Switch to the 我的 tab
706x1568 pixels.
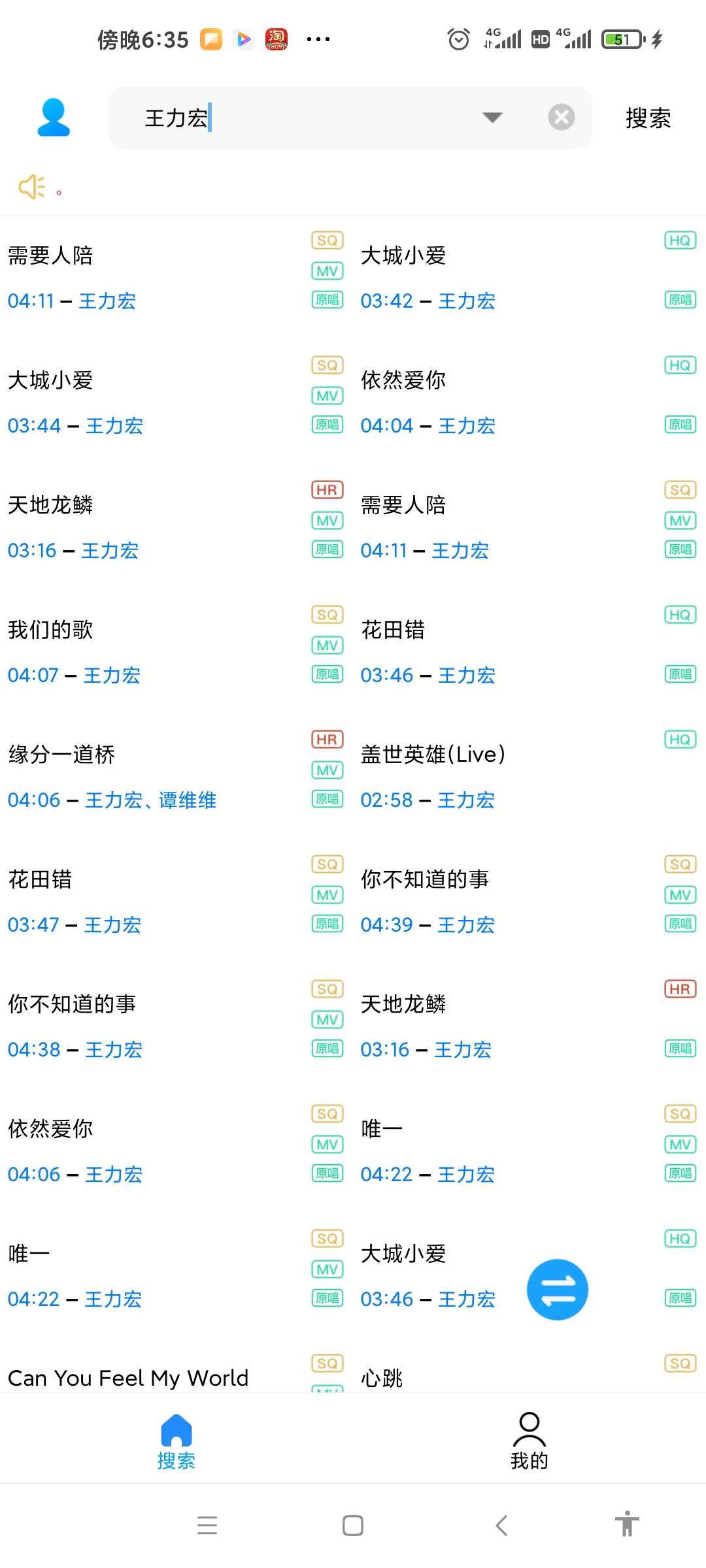tap(529, 1441)
